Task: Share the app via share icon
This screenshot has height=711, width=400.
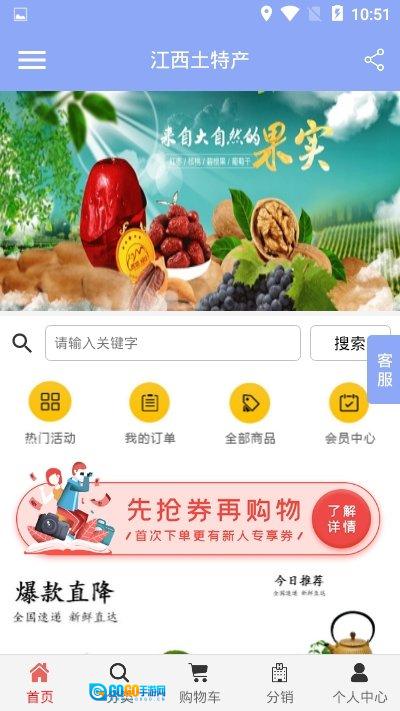Action: (x=374, y=60)
